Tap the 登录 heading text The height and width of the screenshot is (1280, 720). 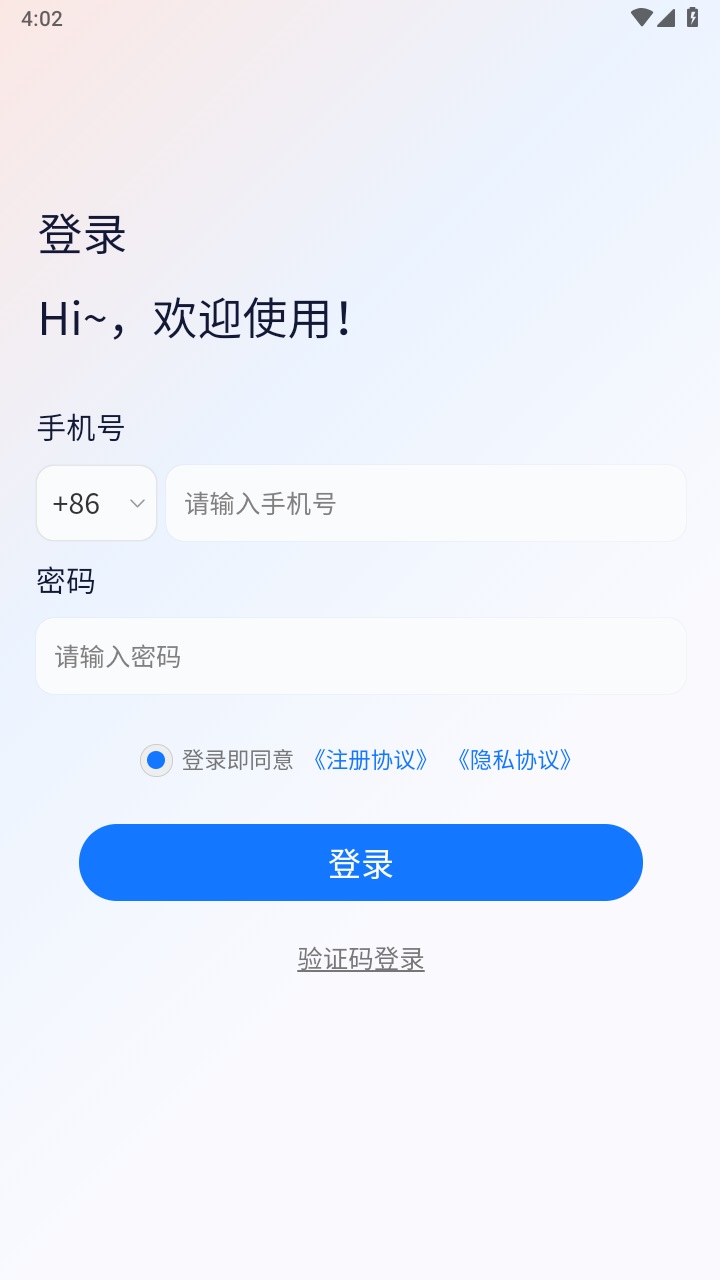[82, 233]
